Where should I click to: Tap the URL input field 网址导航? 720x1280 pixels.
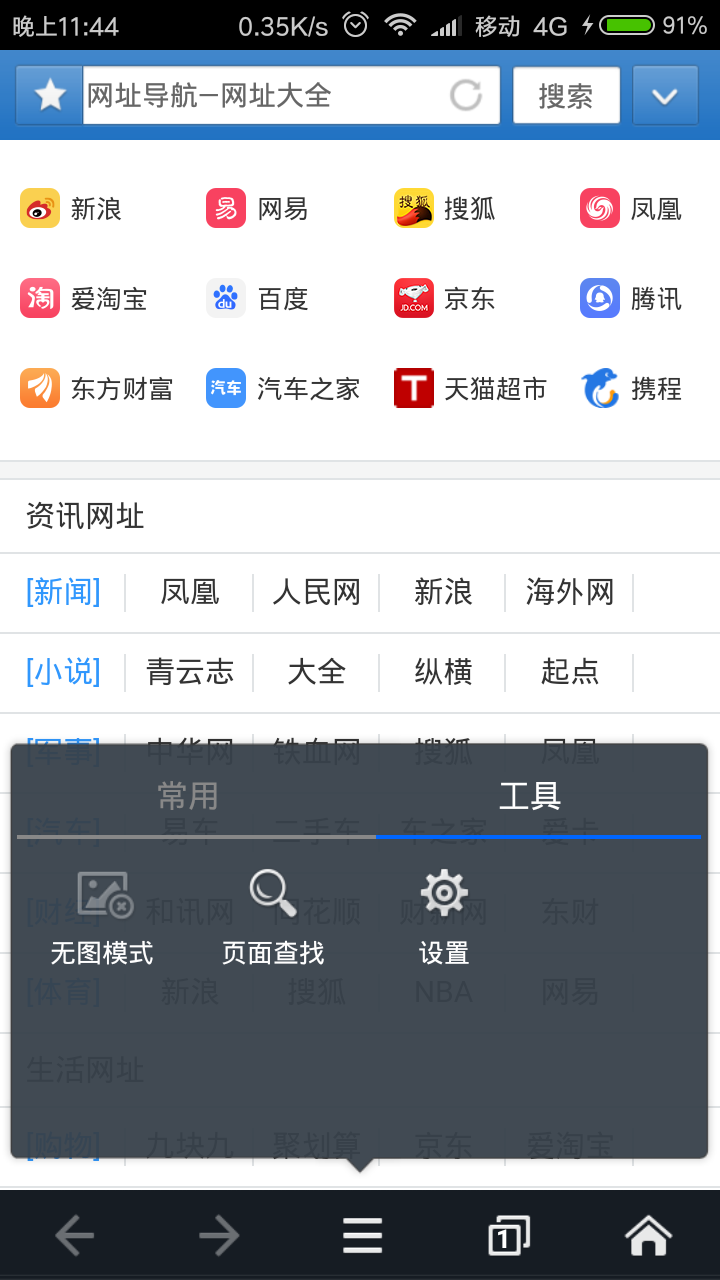[250, 95]
